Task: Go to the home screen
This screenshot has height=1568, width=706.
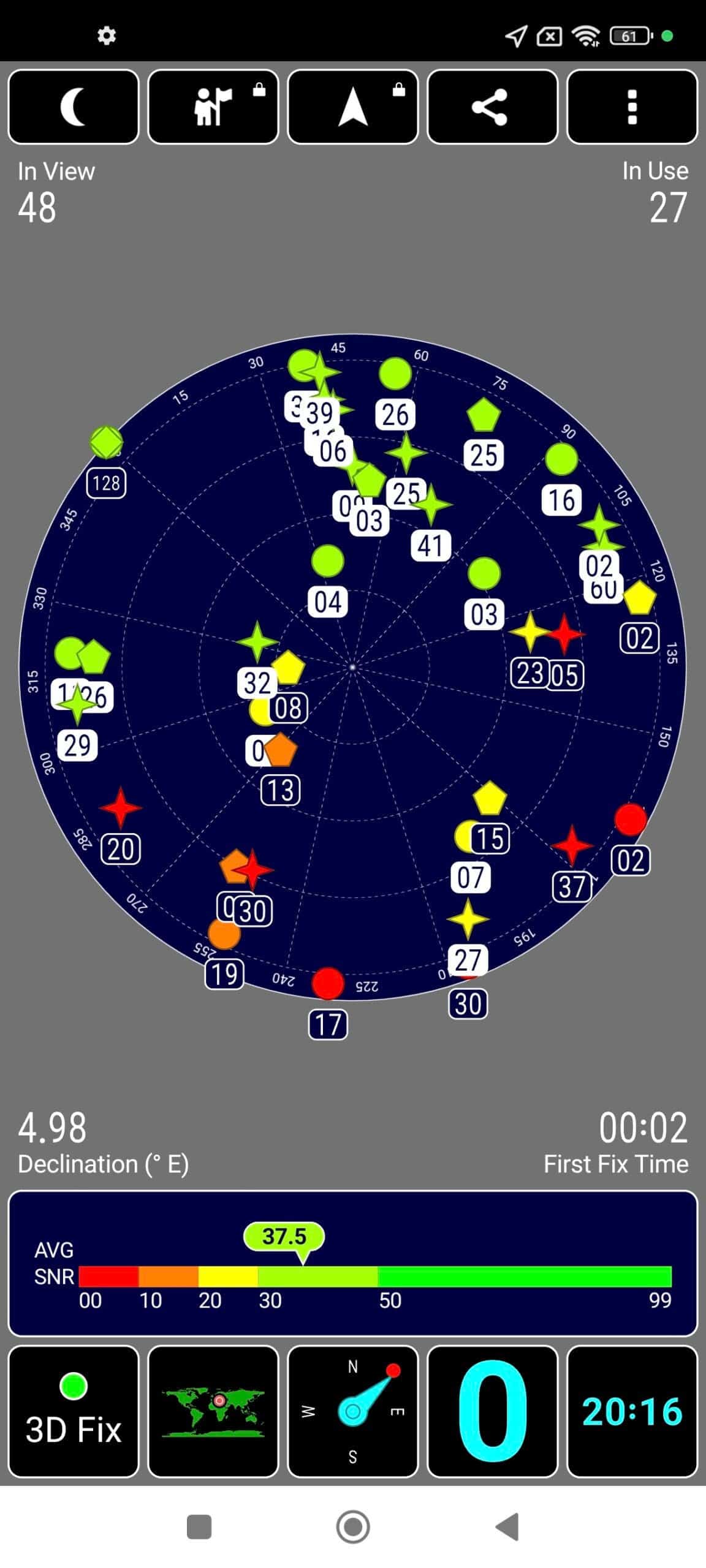Action: [353, 1526]
